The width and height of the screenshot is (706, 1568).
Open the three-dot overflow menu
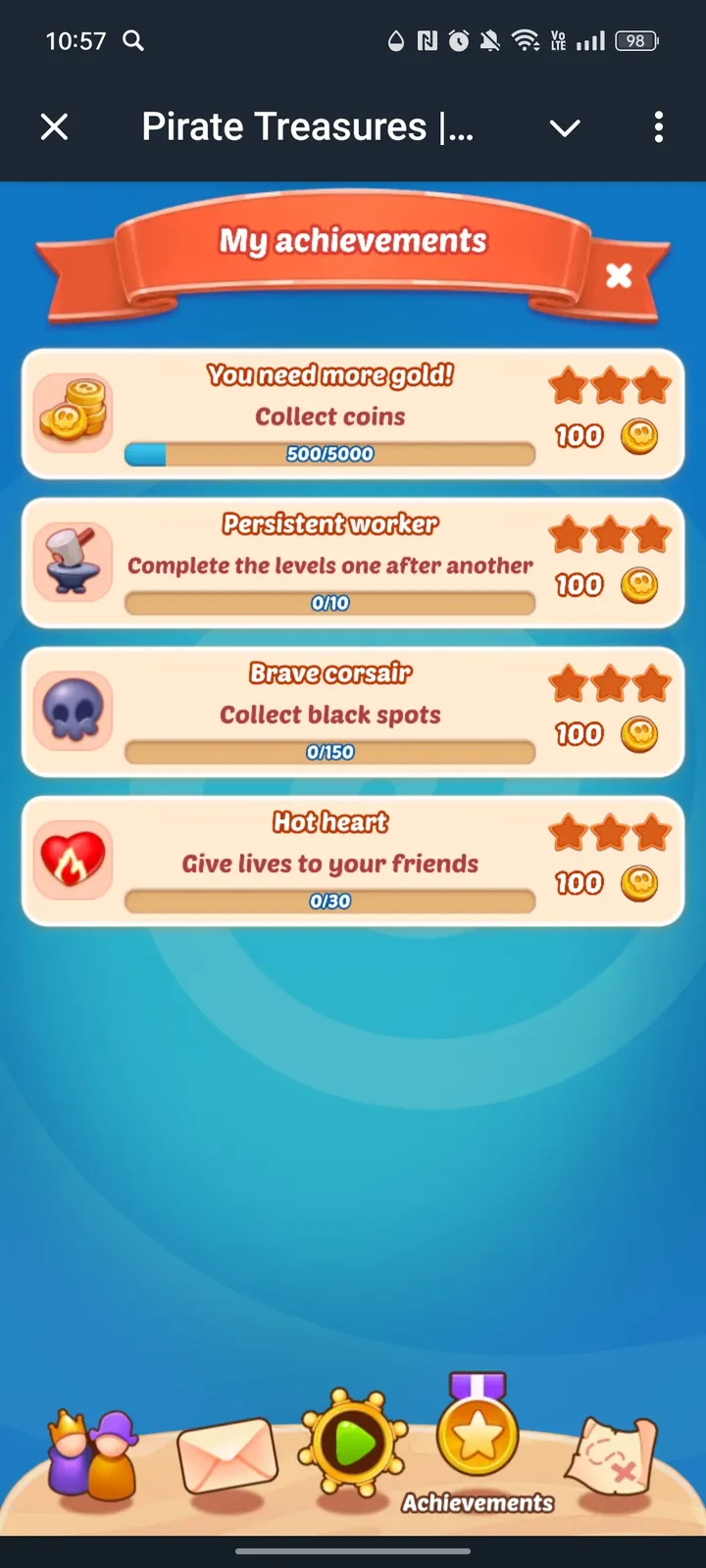[x=658, y=126]
